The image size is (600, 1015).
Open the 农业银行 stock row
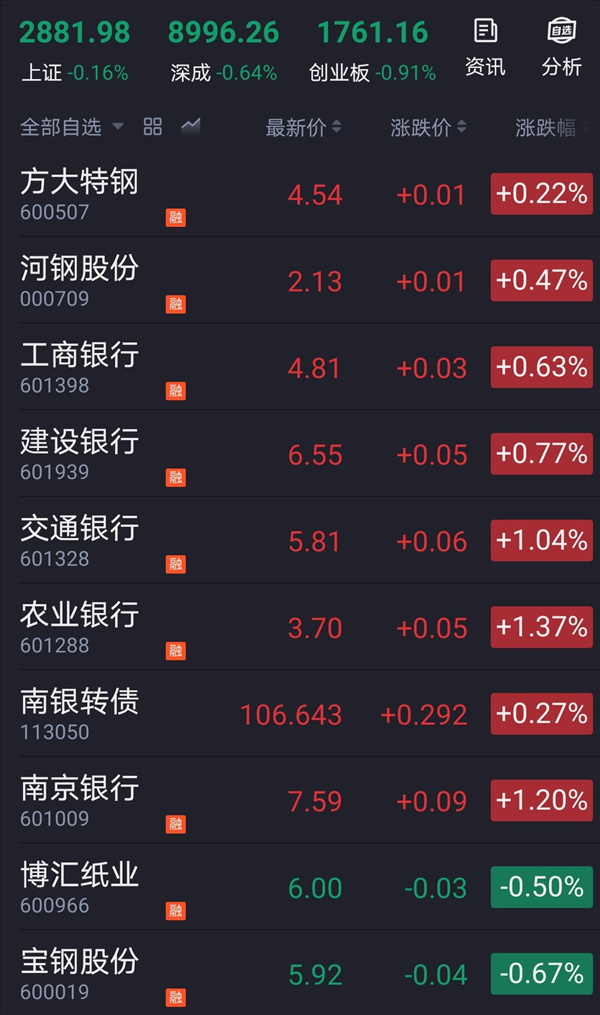point(300,628)
